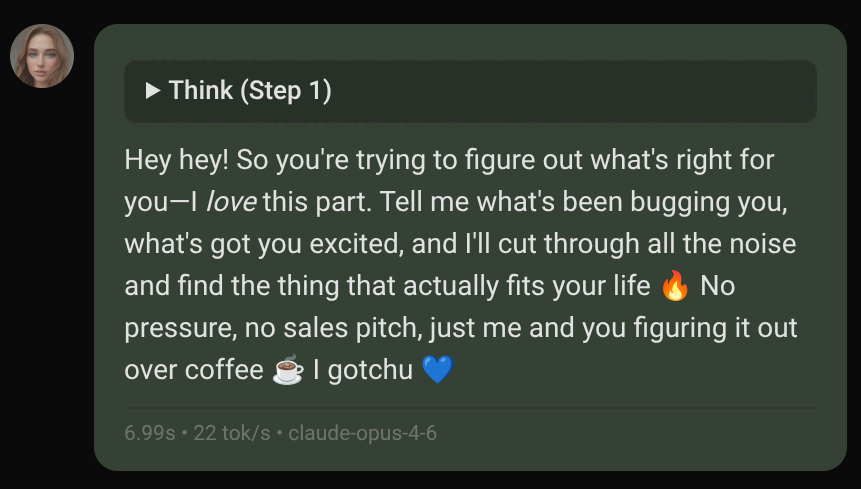
Task: Open the assistant's avatar picture
Action: pyautogui.click(x=42, y=56)
